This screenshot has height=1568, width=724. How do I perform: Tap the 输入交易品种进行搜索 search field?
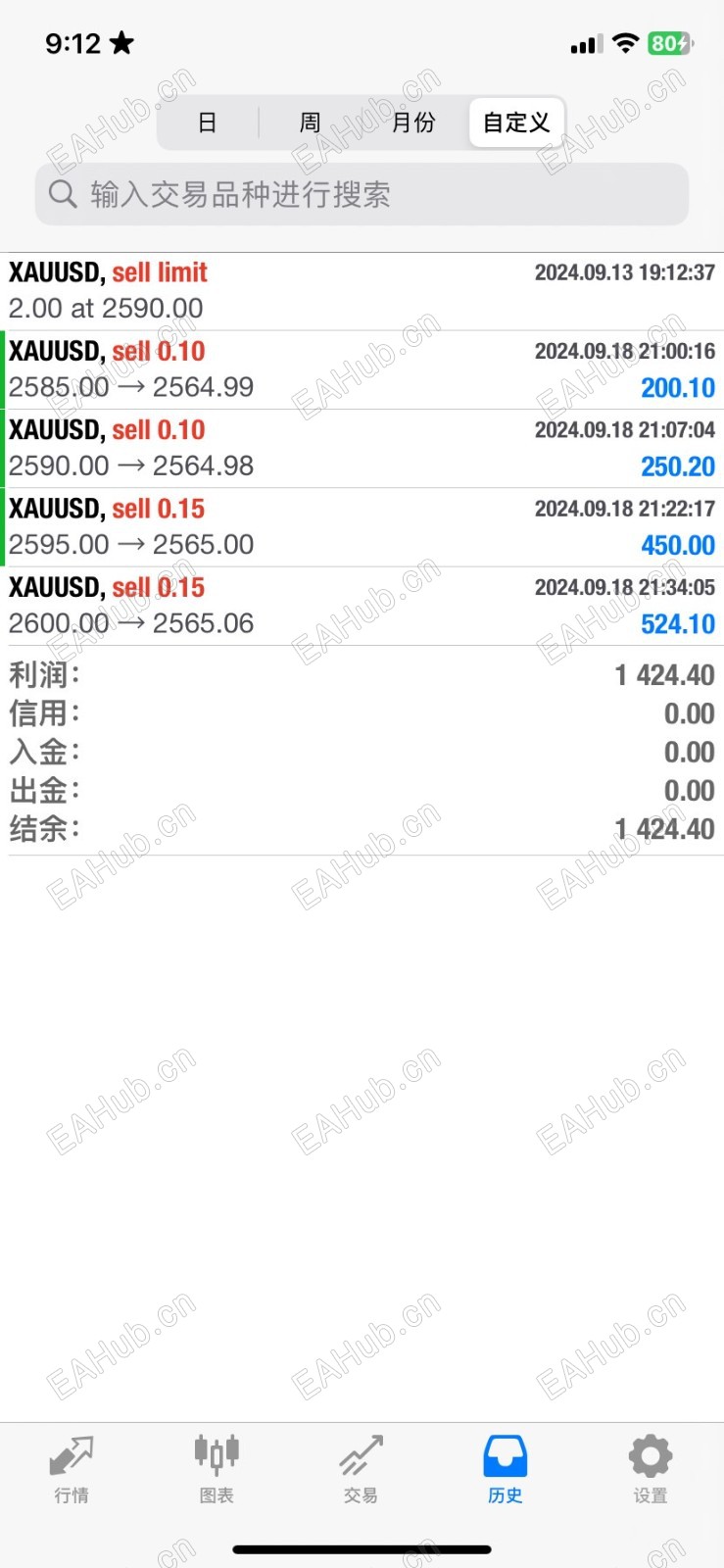pyautogui.click(x=362, y=194)
